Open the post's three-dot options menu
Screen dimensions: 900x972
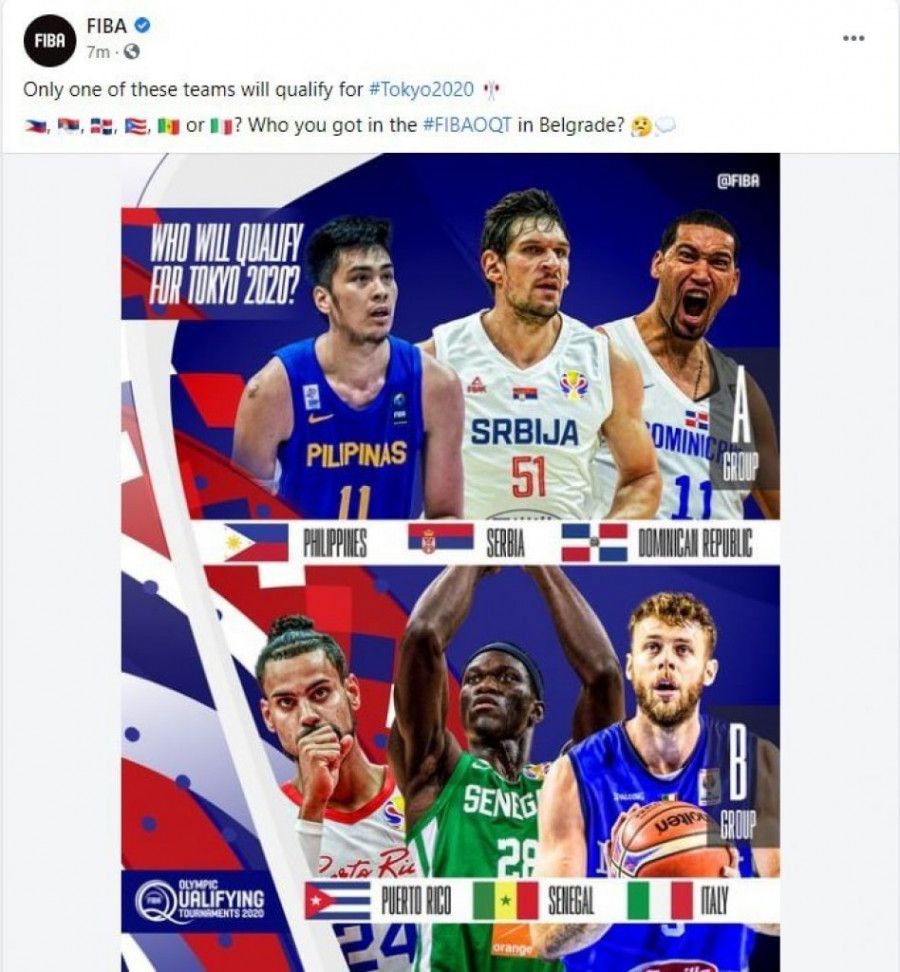click(x=853, y=38)
